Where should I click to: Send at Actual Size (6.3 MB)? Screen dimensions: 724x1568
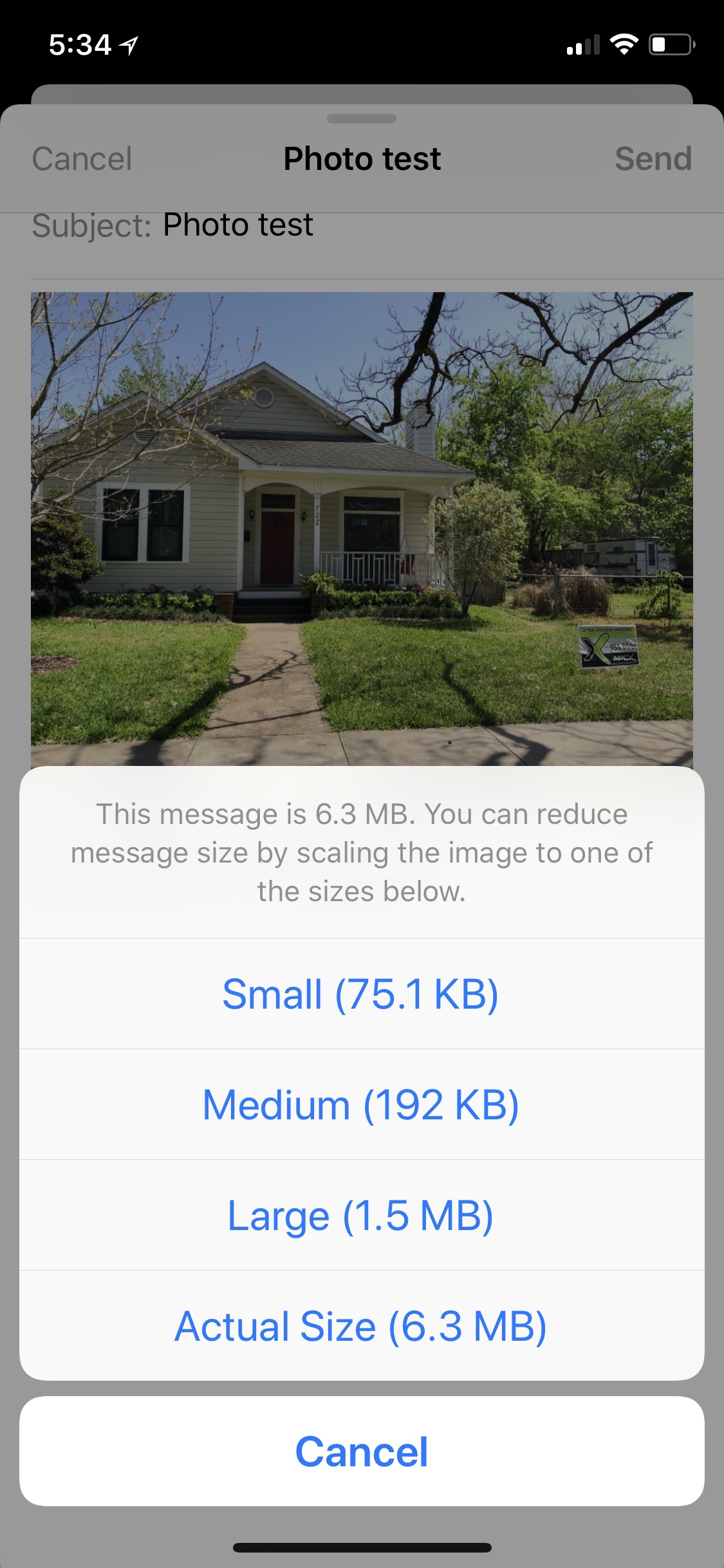(x=361, y=1327)
